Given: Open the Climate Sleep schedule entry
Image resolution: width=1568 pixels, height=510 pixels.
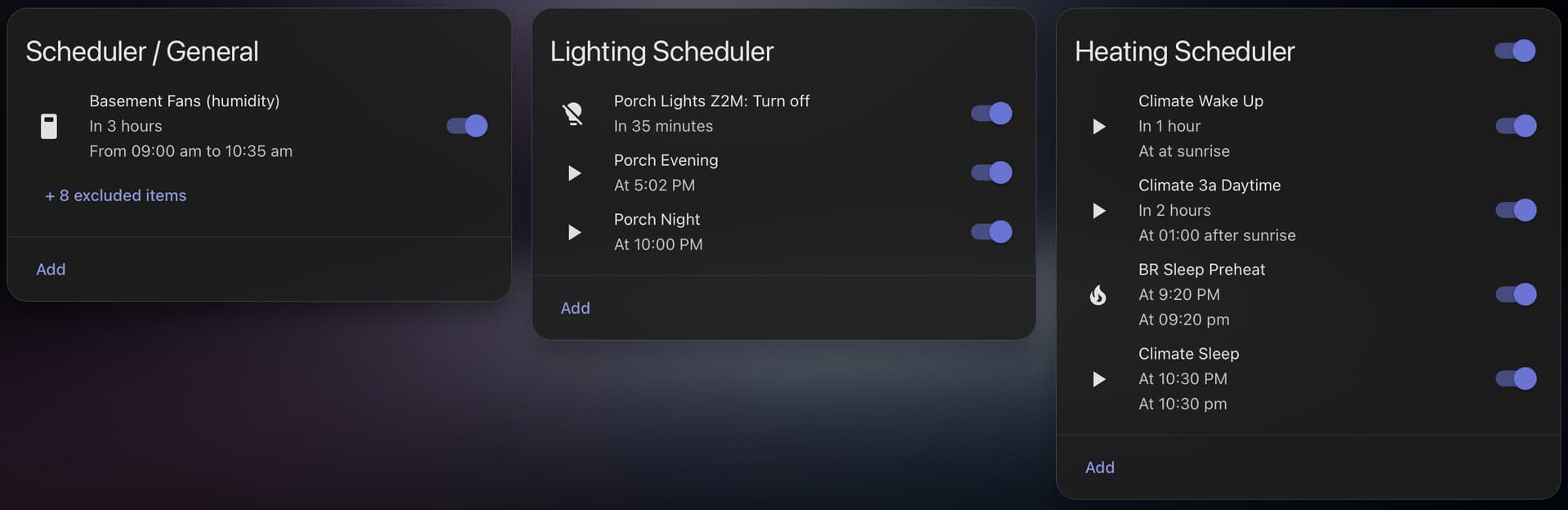Looking at the screenshot, I should click(1188, 378).
